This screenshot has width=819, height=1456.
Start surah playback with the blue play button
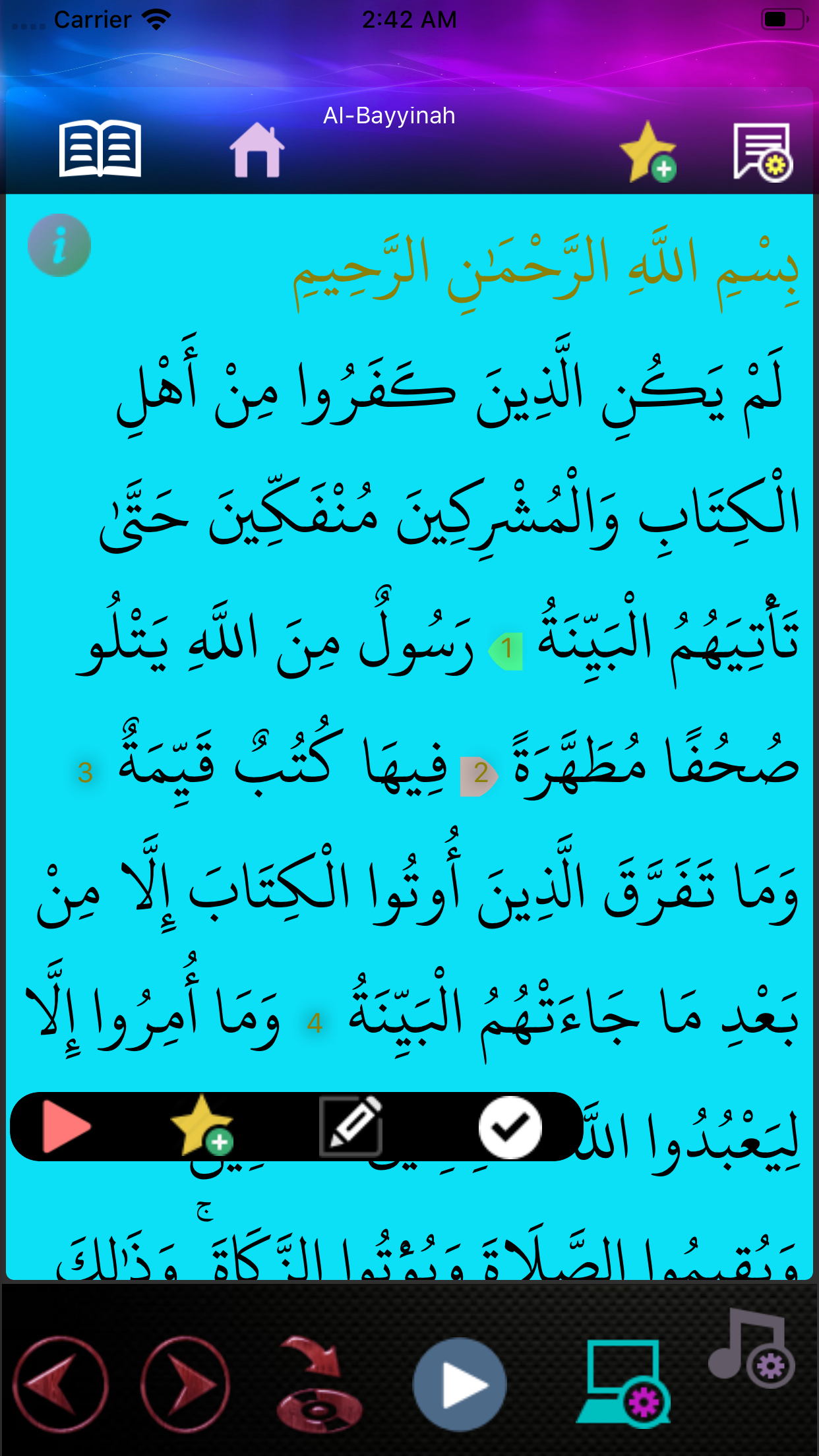coord(460,1384)
